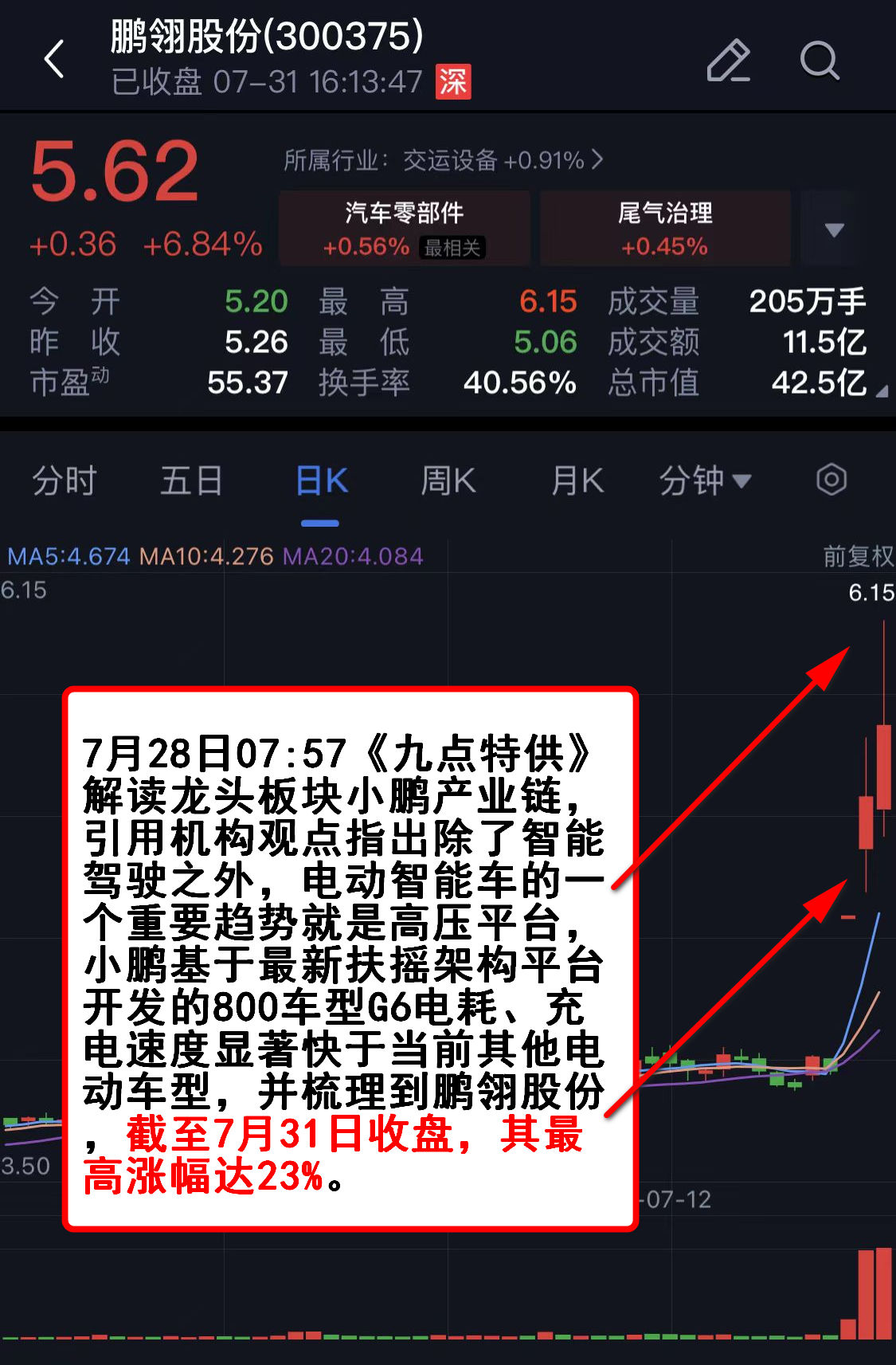Screen dimensions: 896x1365
Task: Open the 尾气治理 sector chip
Action: [665, 228]
